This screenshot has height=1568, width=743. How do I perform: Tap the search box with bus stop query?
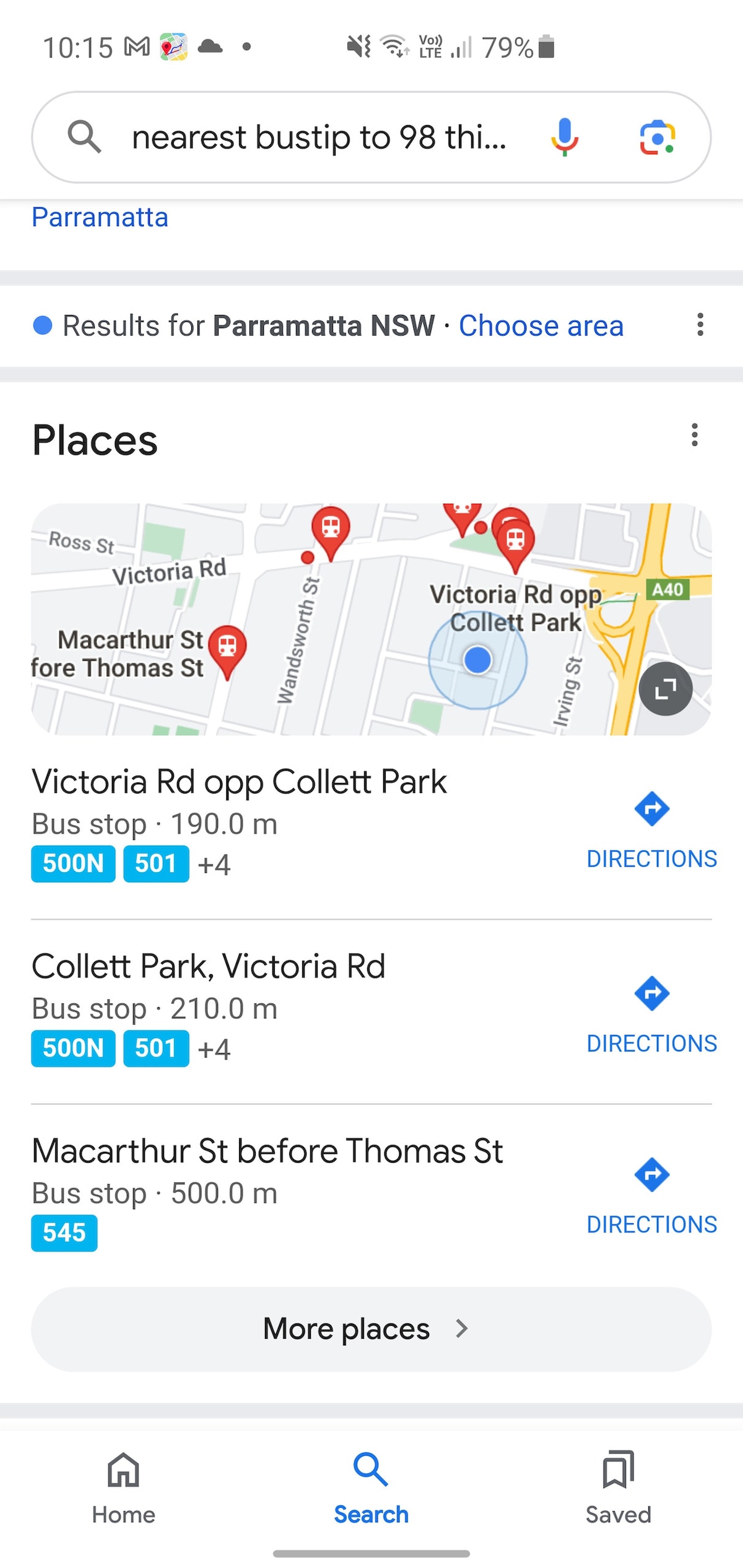(319, 137)
